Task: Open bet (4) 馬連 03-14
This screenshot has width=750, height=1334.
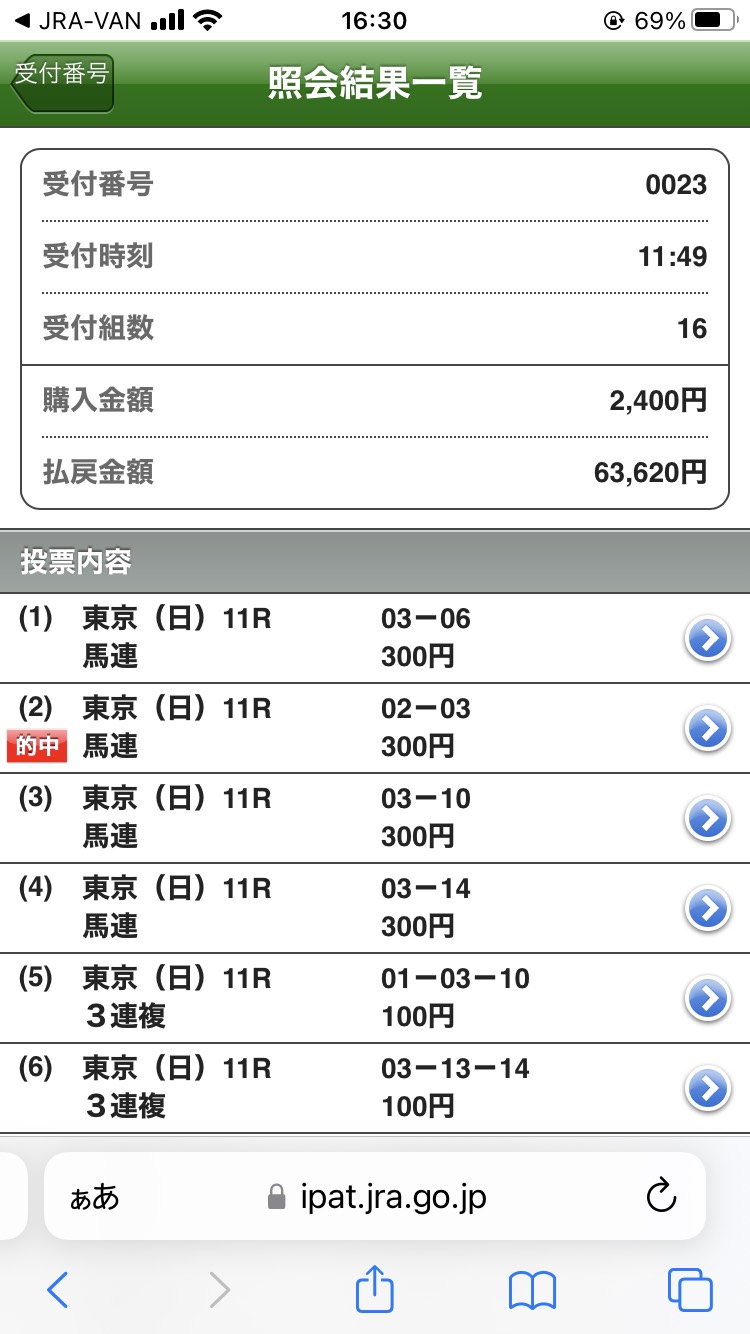Action: 375,908
